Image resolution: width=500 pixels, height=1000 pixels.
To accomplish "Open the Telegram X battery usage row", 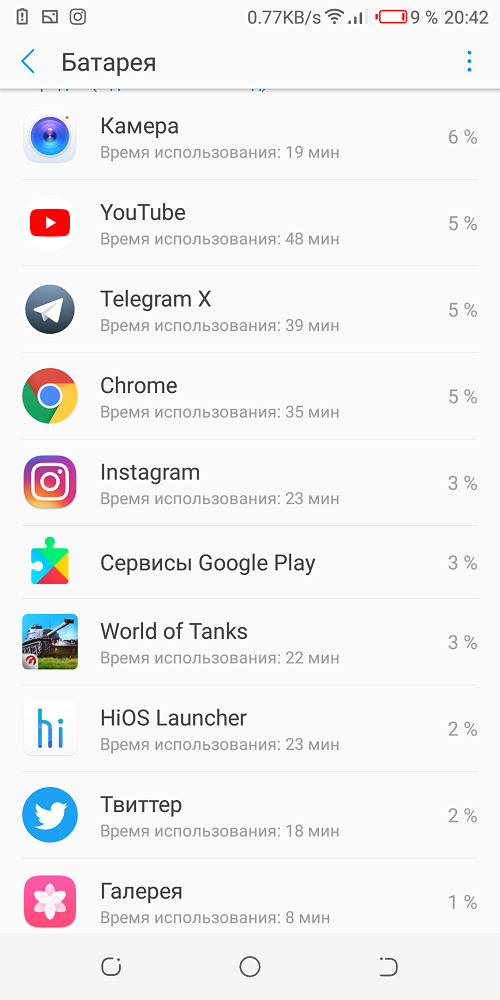I will pyautogui.click(x=250, y=310).
